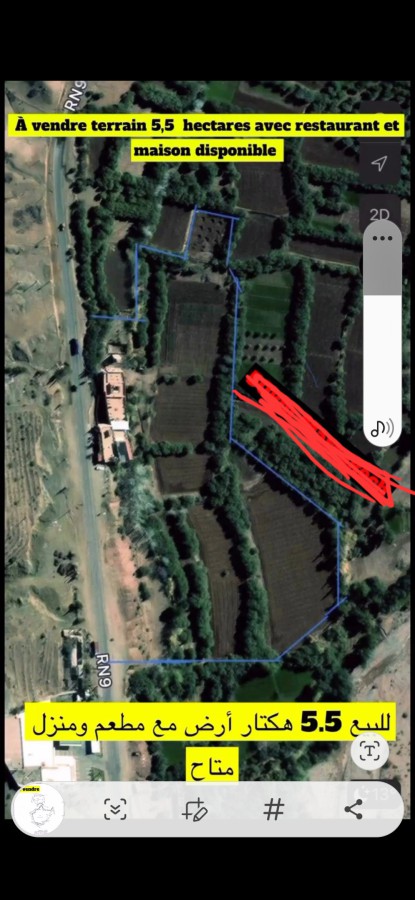Share the screenshot

click(x=353, y=809)
